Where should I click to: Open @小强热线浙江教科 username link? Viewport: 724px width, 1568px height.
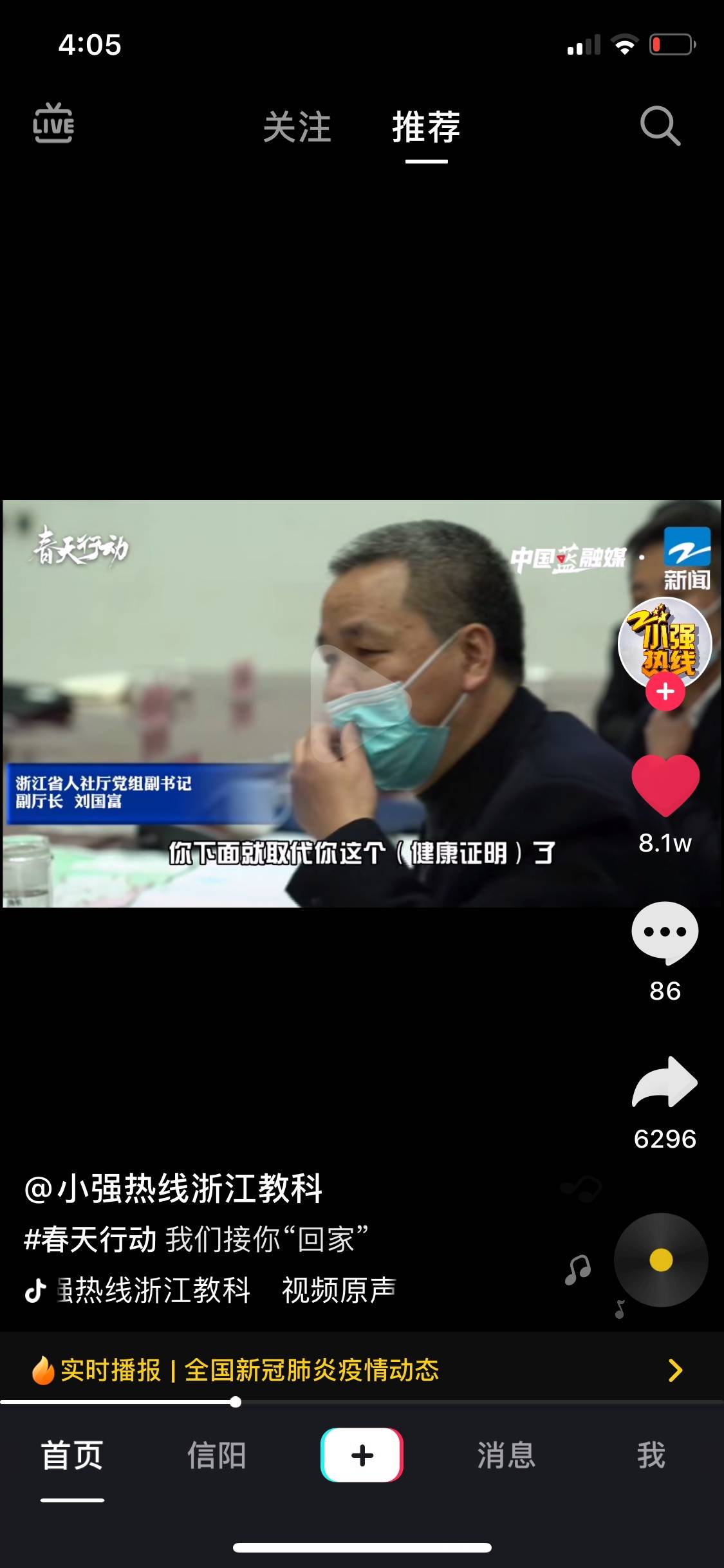[x=174, y=1188]
